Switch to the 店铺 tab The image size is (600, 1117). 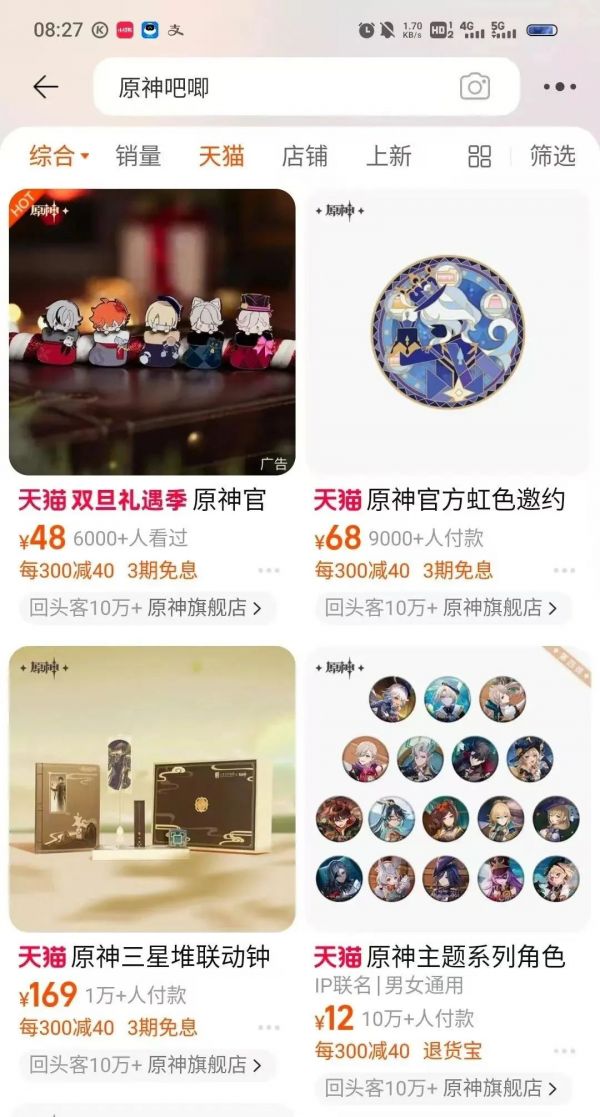(x=304, y=156)
